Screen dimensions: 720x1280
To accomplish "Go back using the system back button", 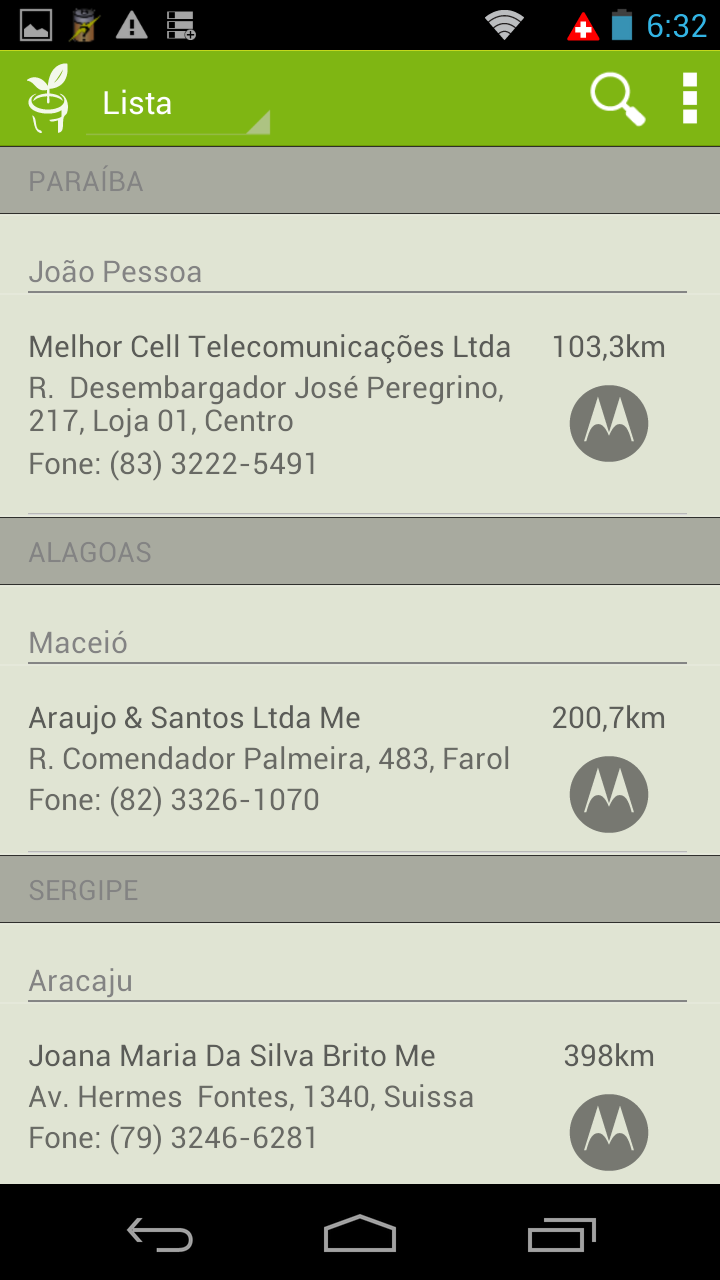I will click(x=160, y=1234).
